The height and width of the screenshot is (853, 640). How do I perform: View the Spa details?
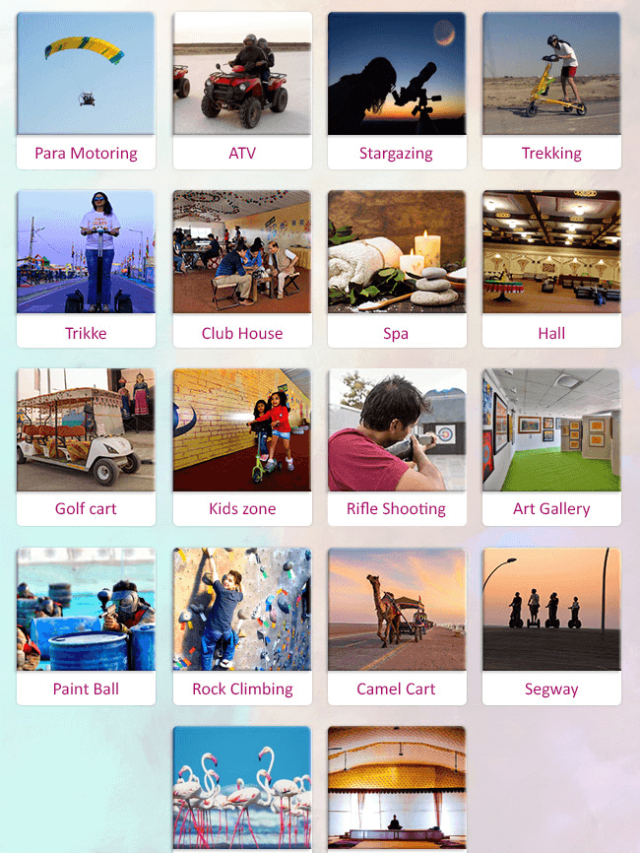point(397,268)
